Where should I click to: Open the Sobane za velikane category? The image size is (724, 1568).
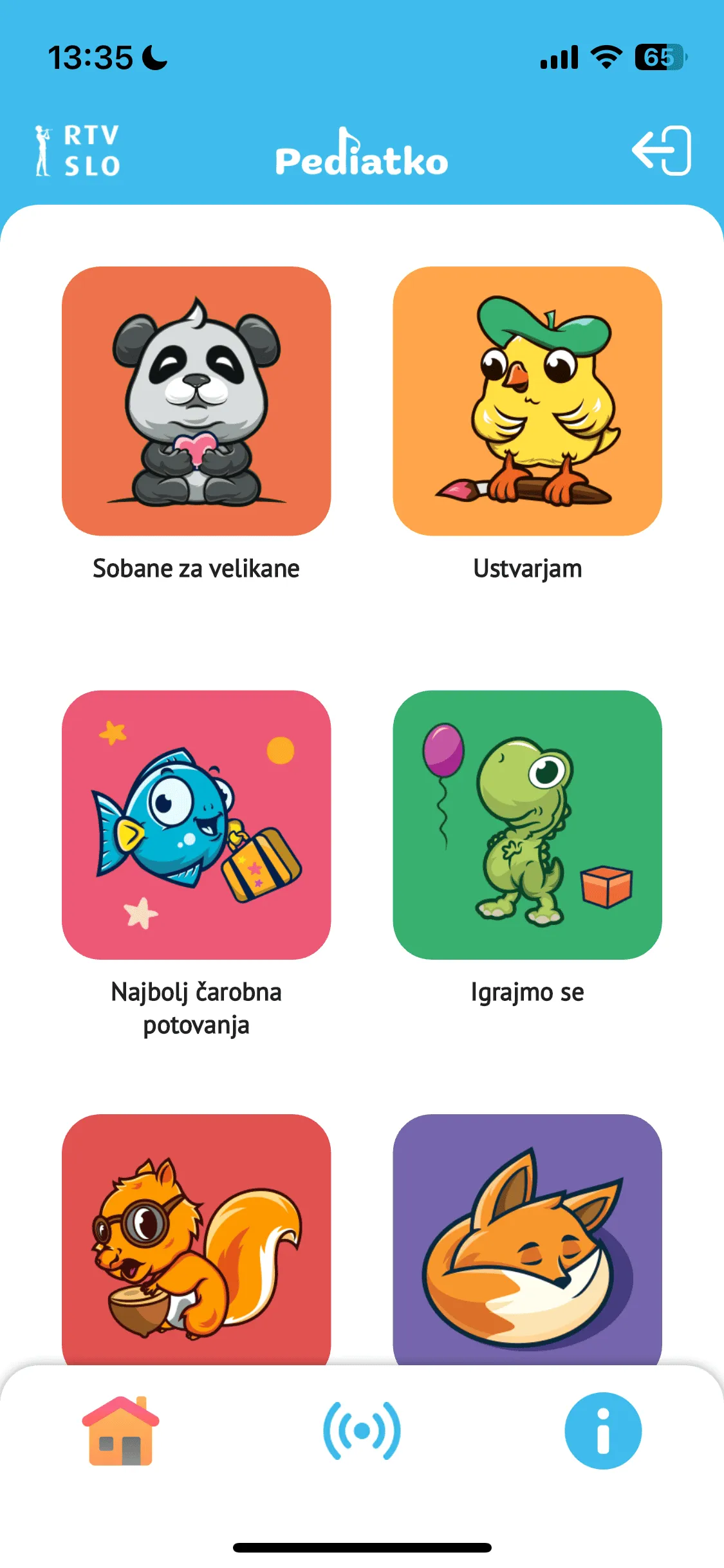point(196,401)
